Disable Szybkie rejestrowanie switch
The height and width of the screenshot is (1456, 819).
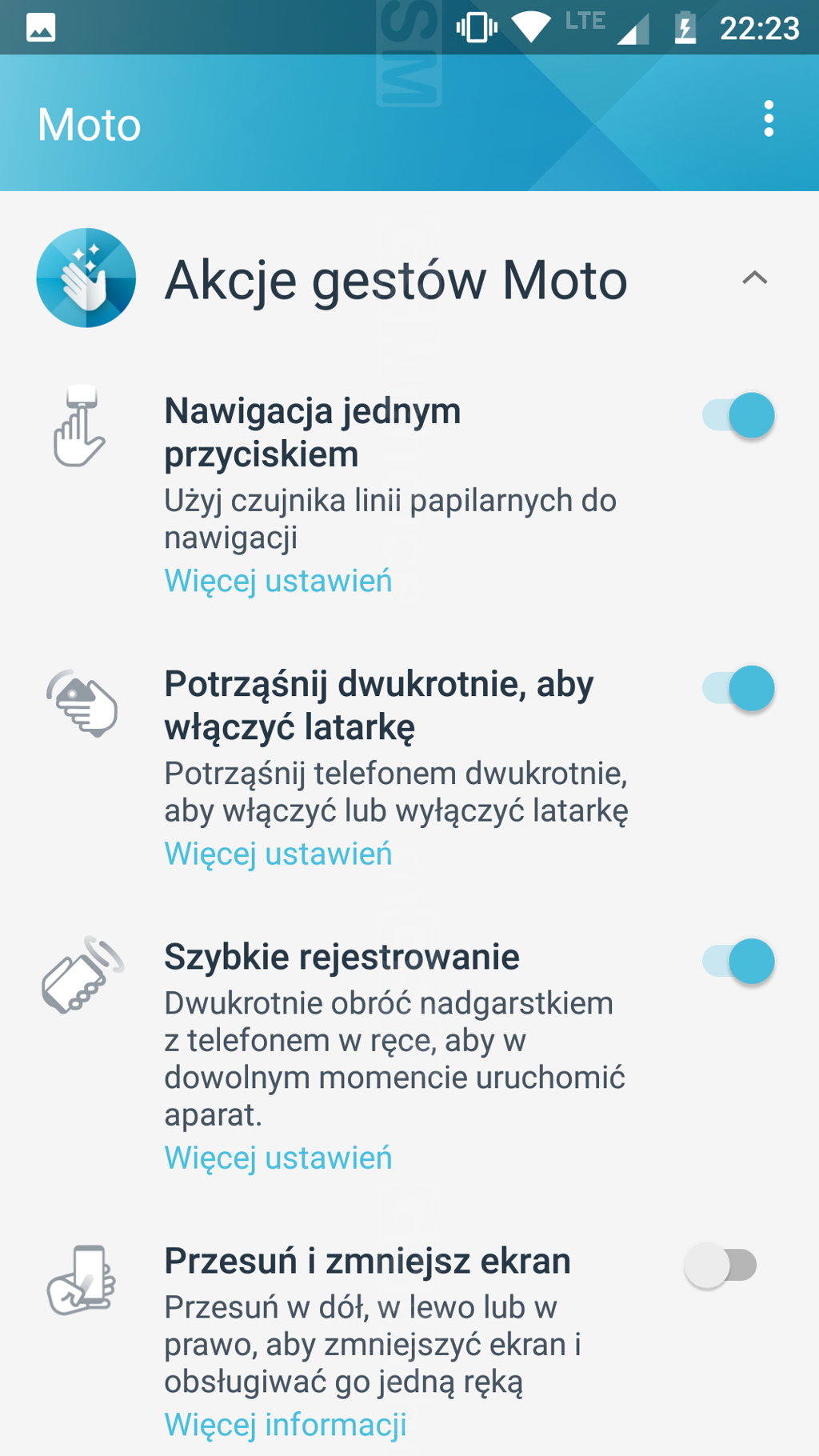click(739, 962)
